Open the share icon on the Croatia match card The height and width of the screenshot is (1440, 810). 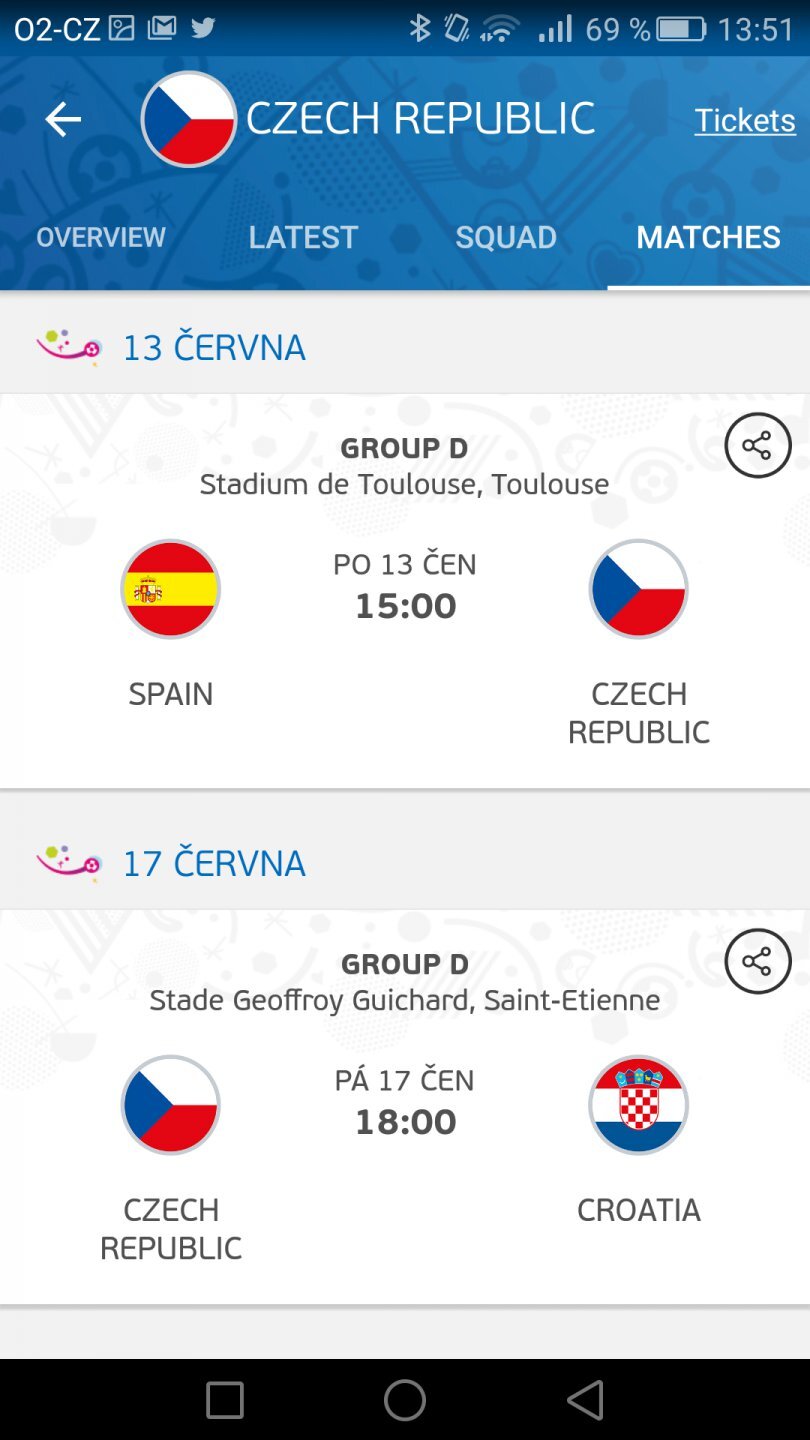point(757,960)
